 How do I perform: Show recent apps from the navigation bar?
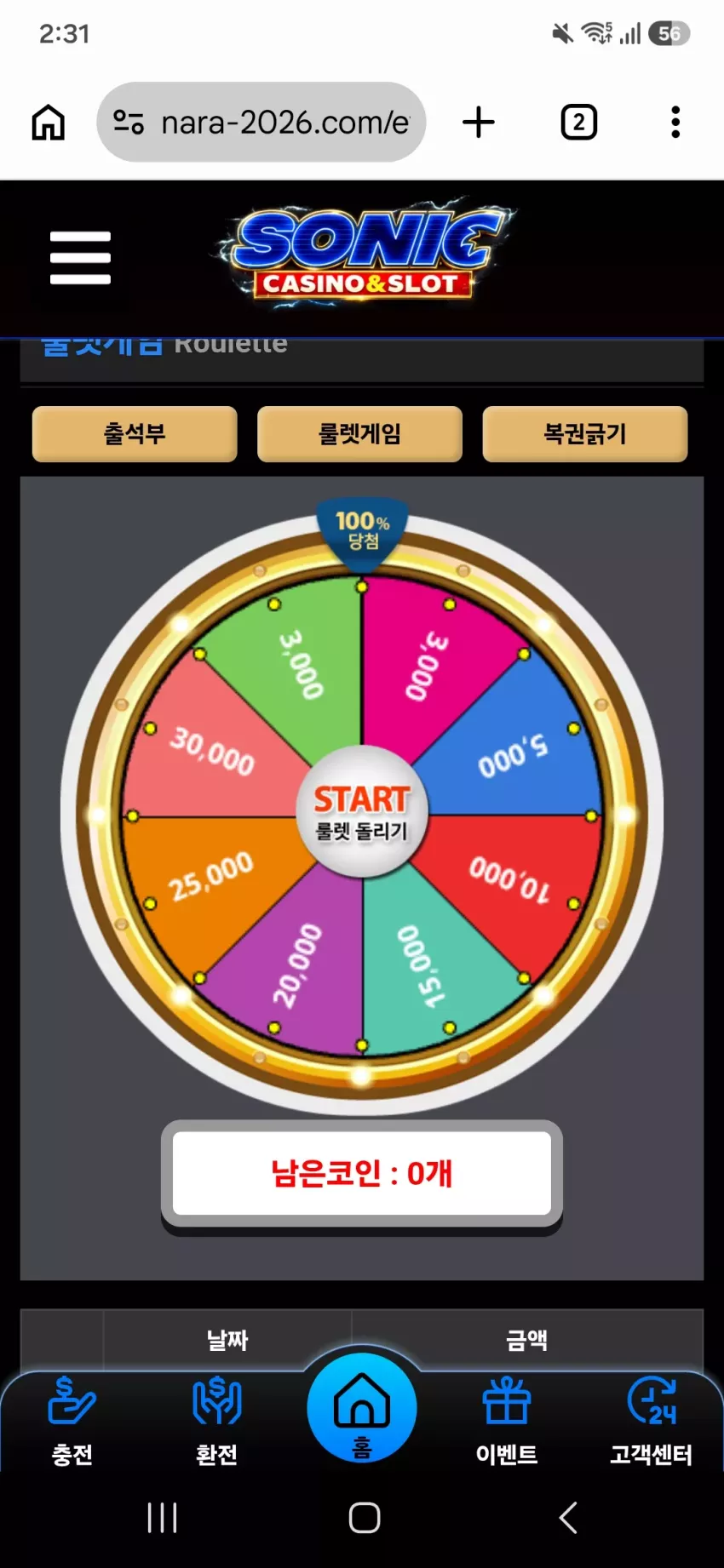pos(162,1517)
